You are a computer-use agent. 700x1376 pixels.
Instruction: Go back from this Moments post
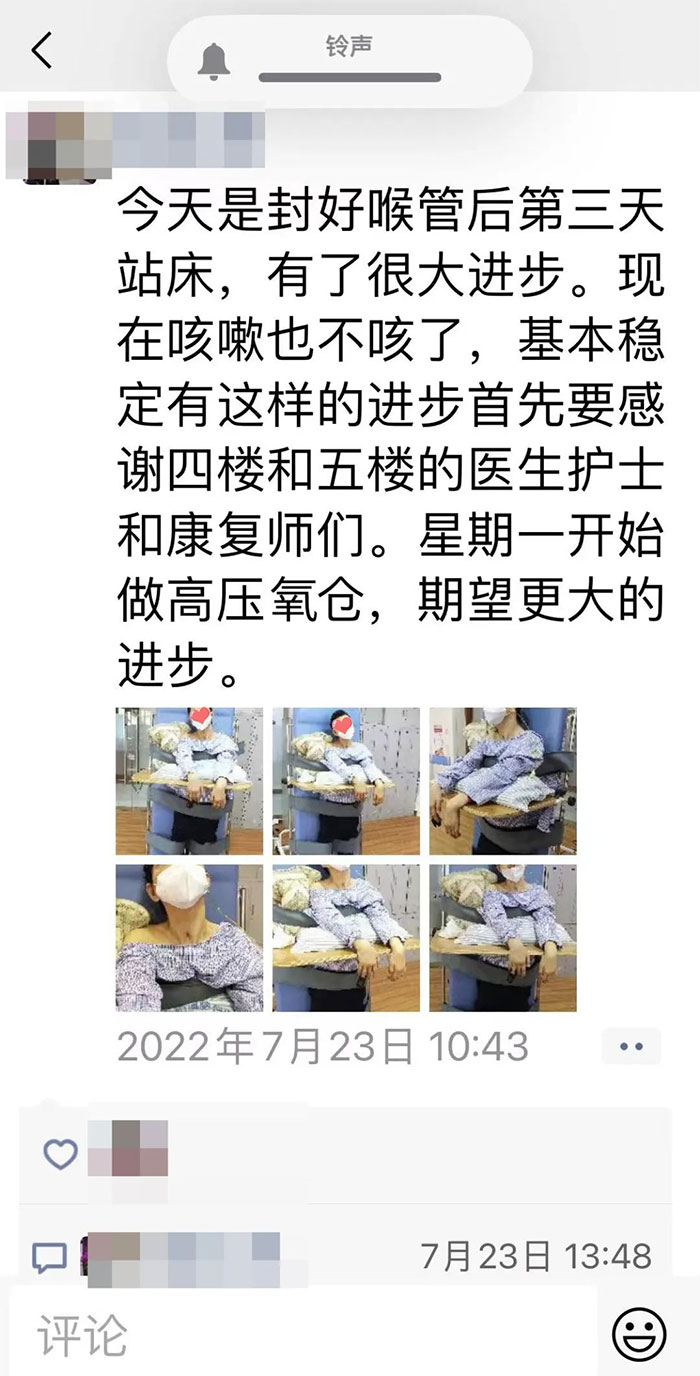pos(42,49)
